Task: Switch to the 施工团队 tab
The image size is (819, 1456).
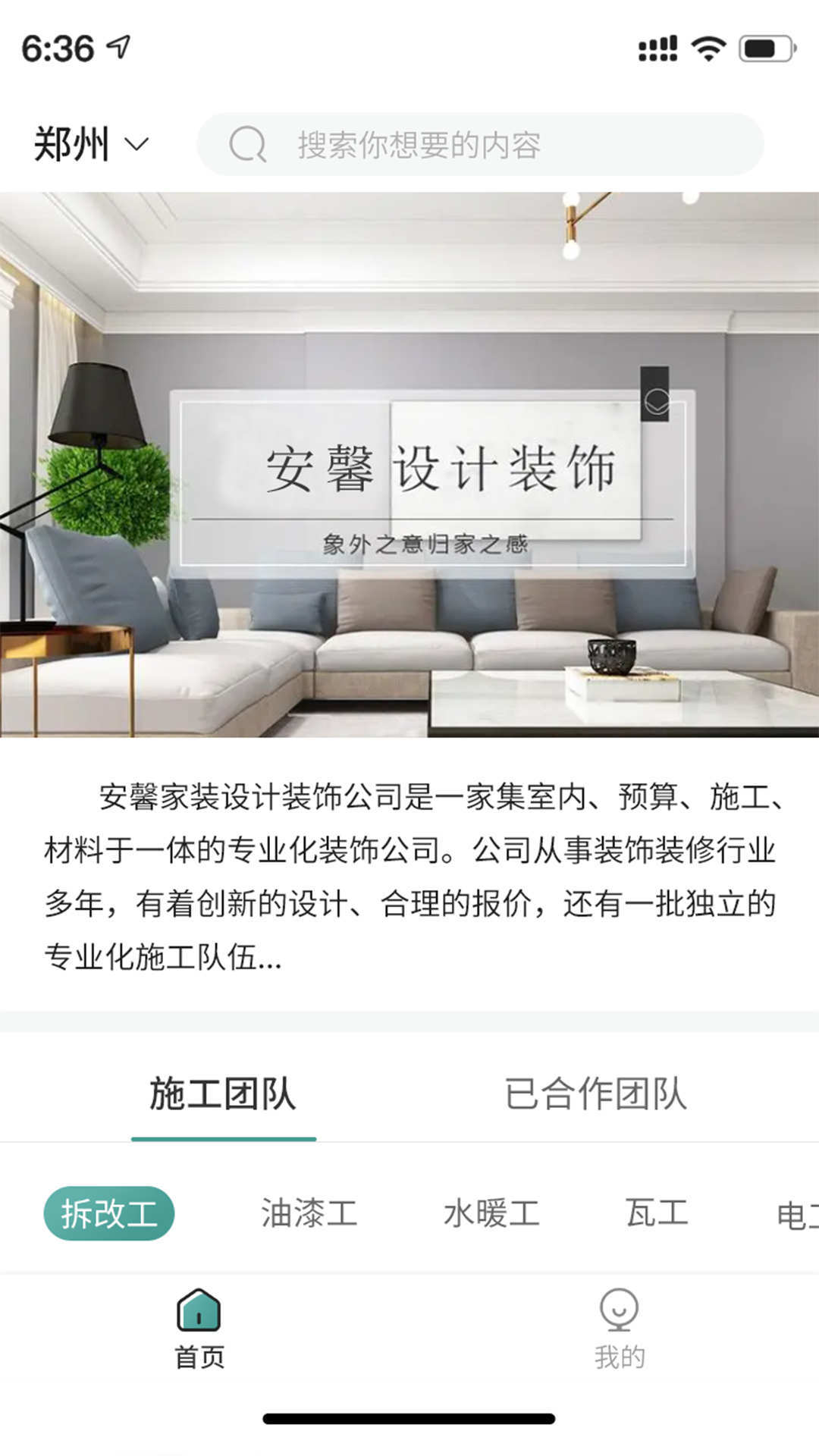Action: point(223,1094)
